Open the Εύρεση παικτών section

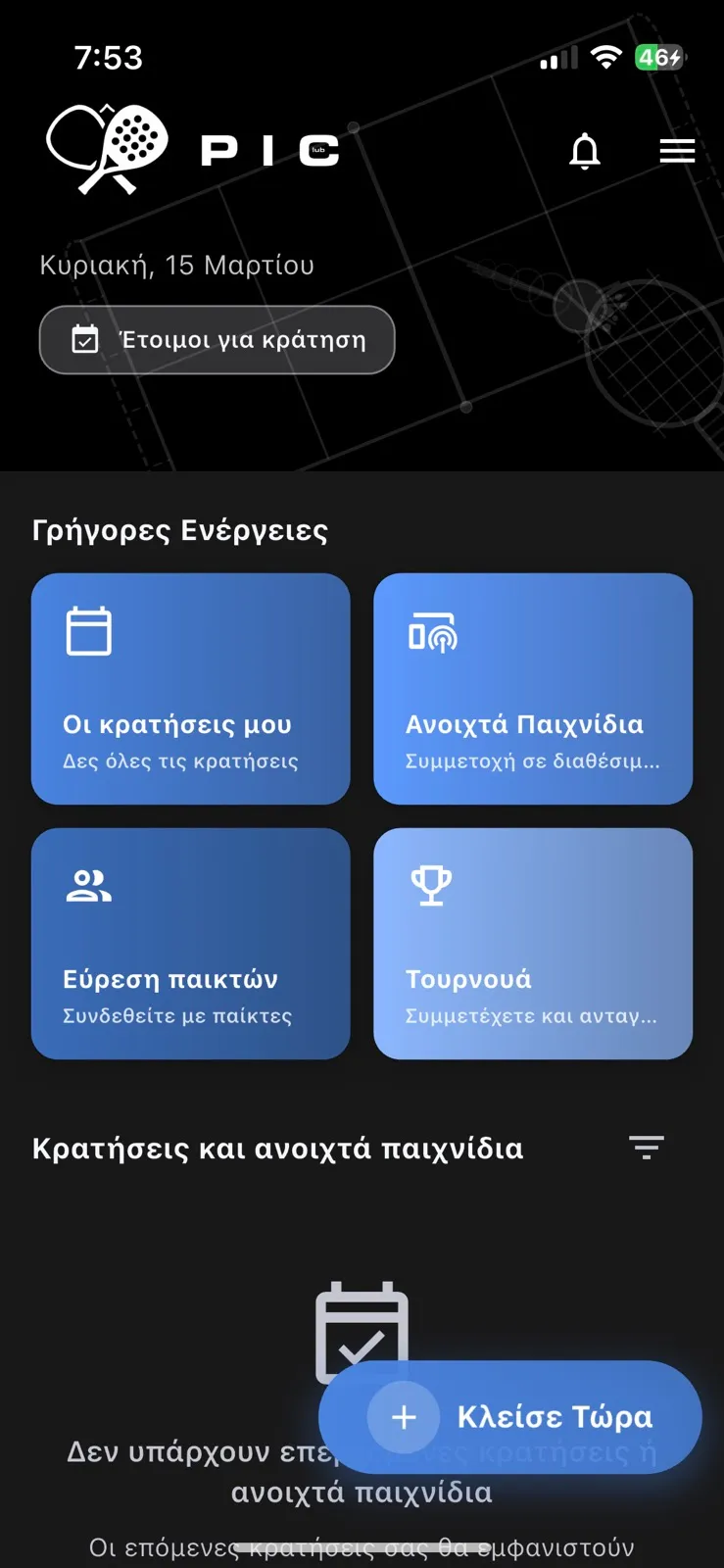pos(190,944)
